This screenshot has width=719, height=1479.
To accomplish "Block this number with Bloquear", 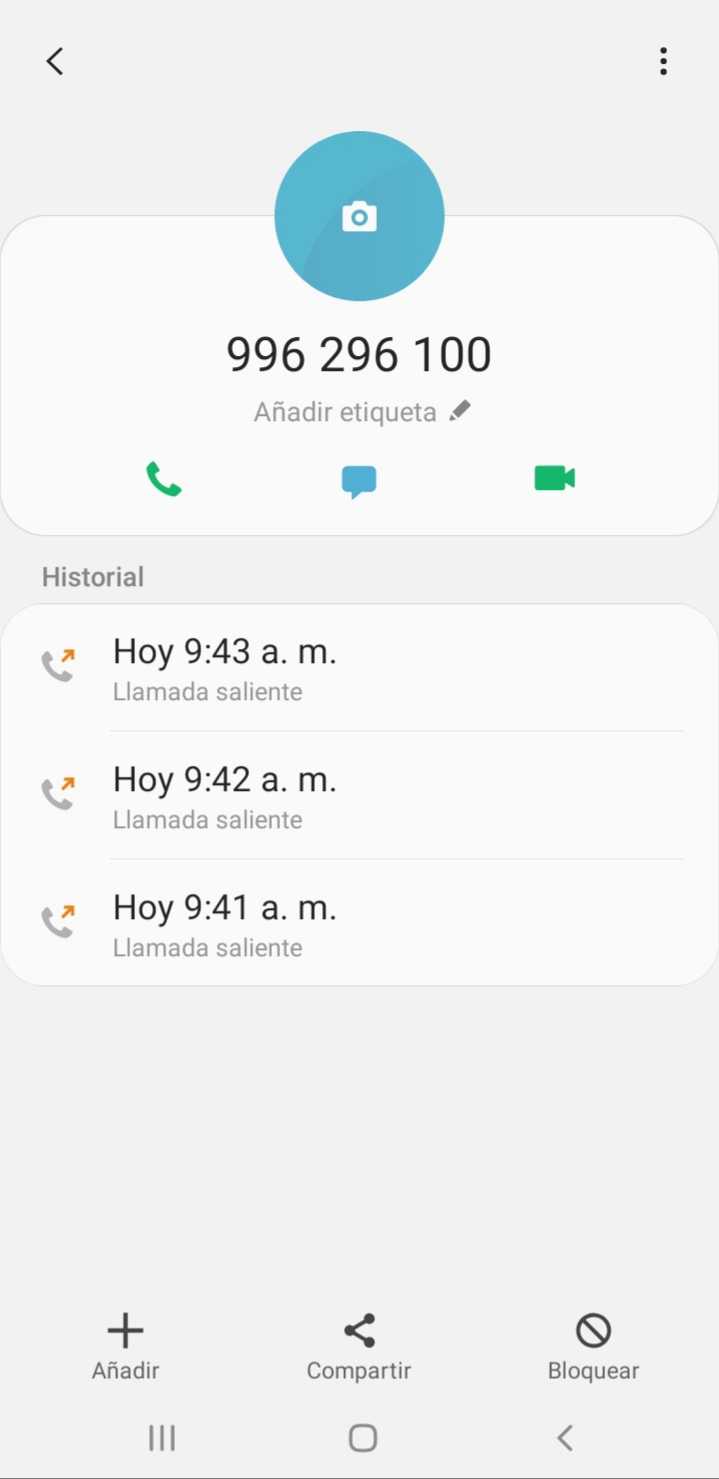I will pyautogui.click(x=593, y=1346).
